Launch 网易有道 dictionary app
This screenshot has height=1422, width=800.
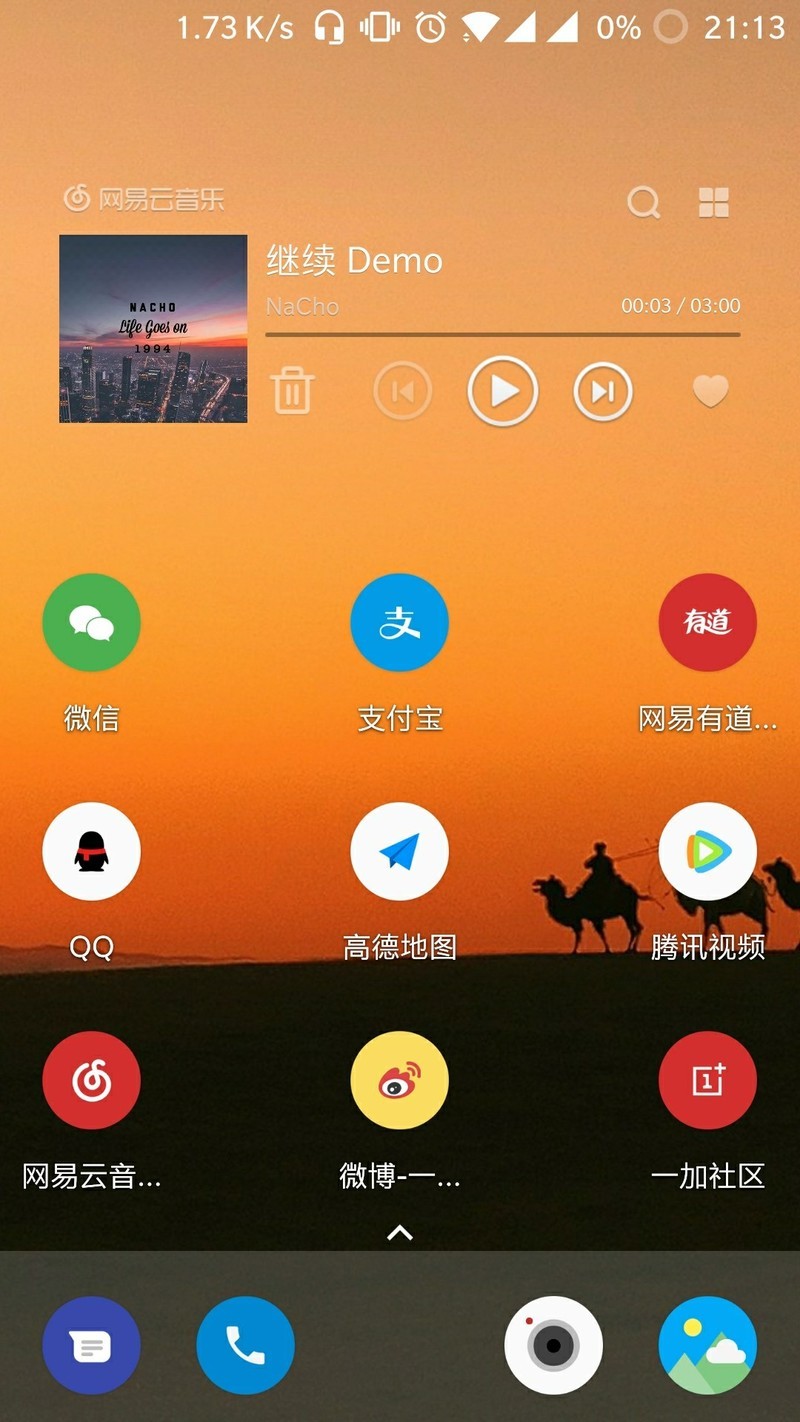click(707, 622)
